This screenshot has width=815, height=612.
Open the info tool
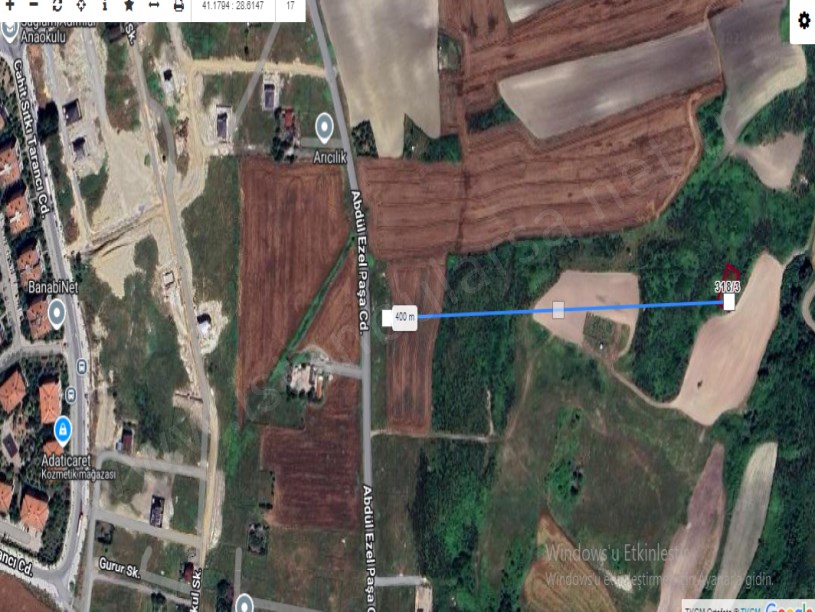[x=105, y=5]
